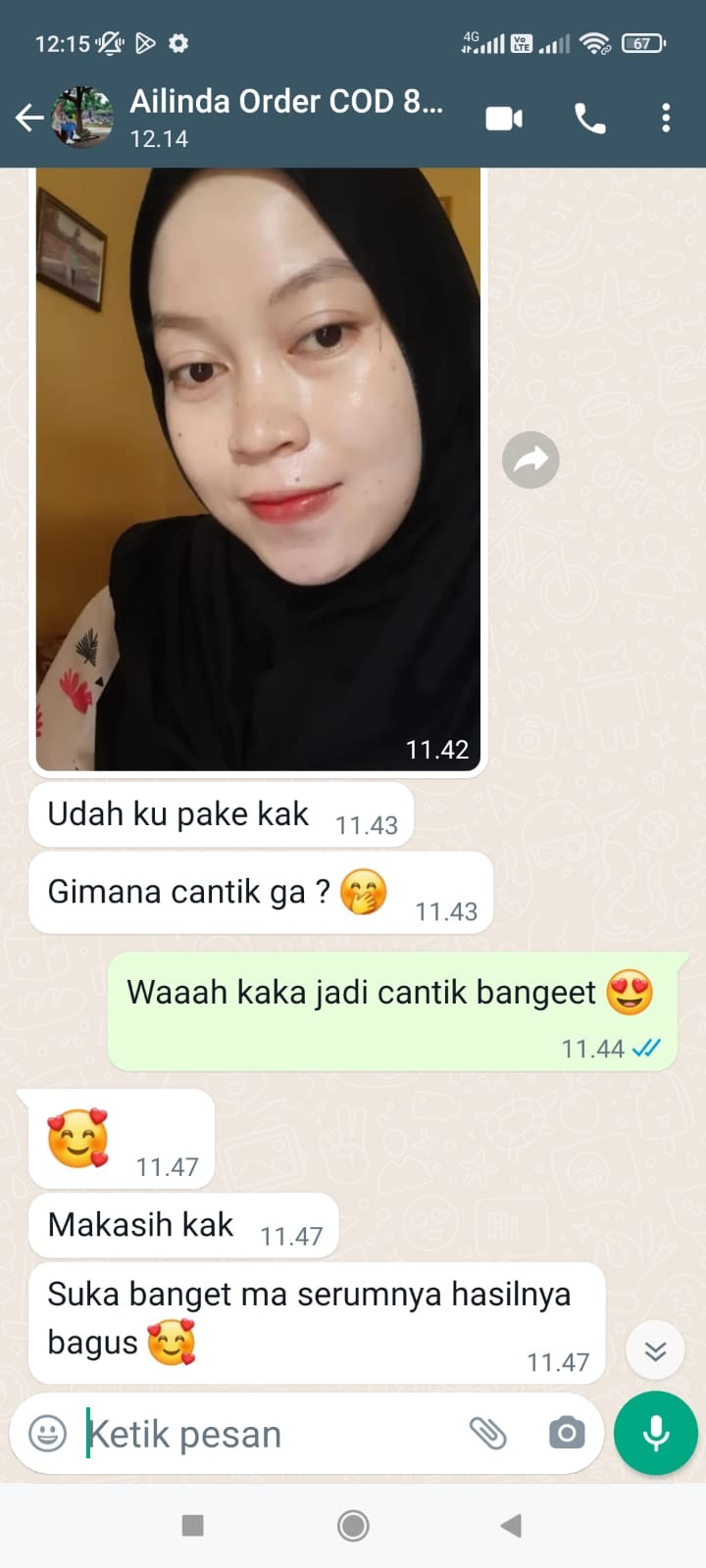Viewport: 706px width, 1568px height.
Task: Focus the Ketik pesan message field
Action: pyautogui.click(x=265, y=1434)
